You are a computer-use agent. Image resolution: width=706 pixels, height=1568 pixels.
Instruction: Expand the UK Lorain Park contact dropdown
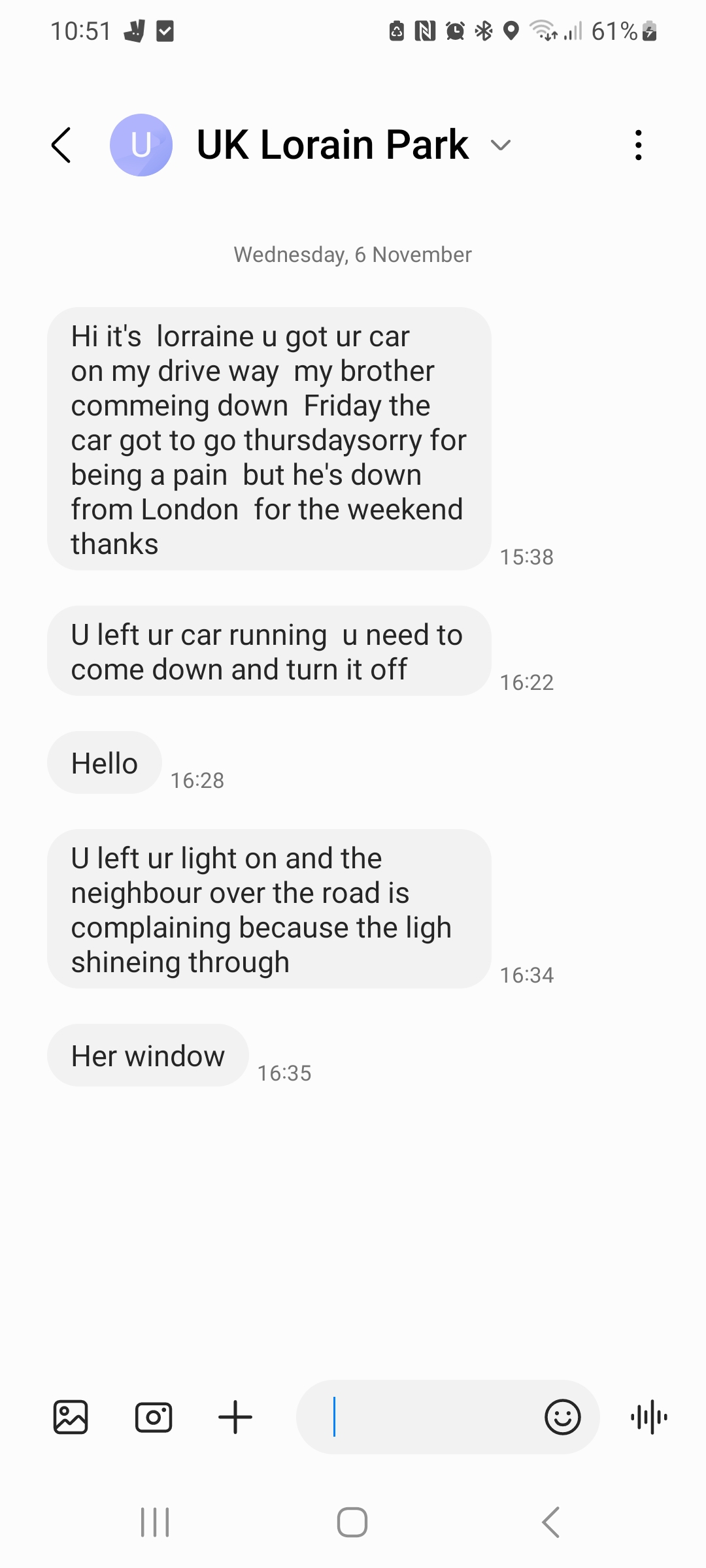click(x=501, y=145)
